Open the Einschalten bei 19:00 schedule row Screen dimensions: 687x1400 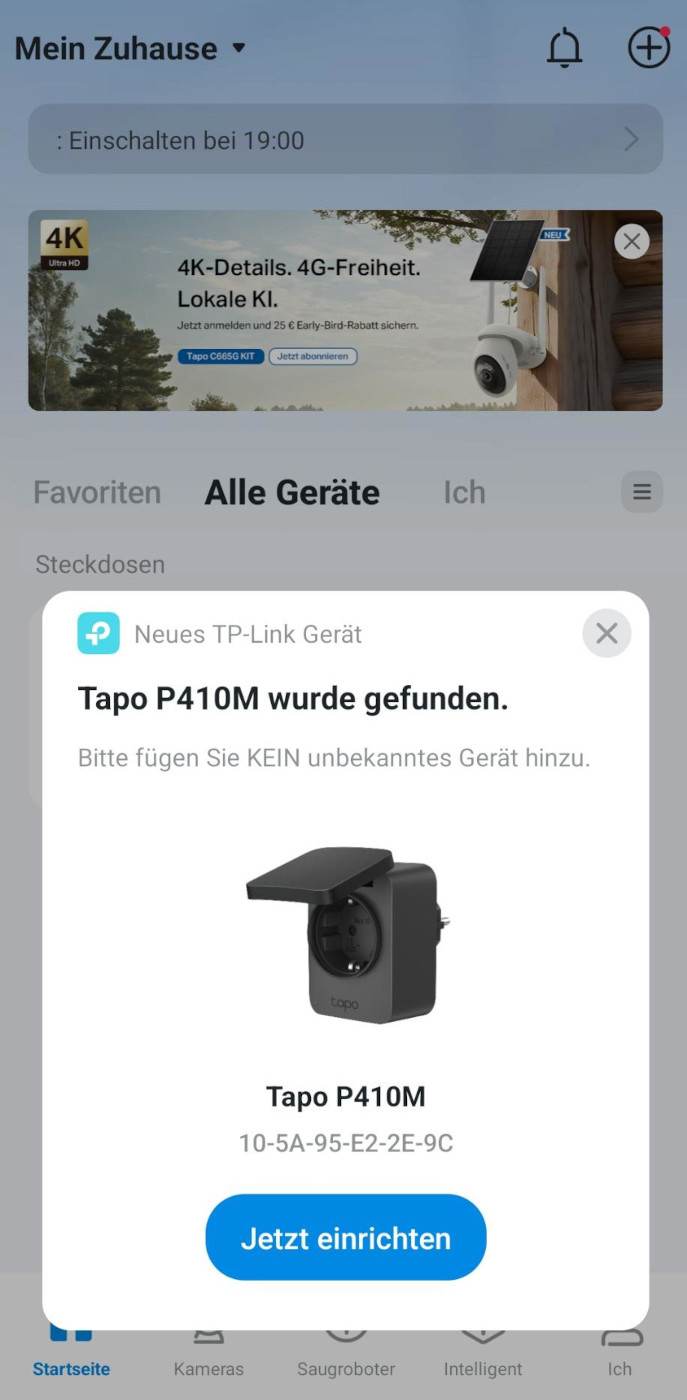pyautogui.click(x=345, y=140)
